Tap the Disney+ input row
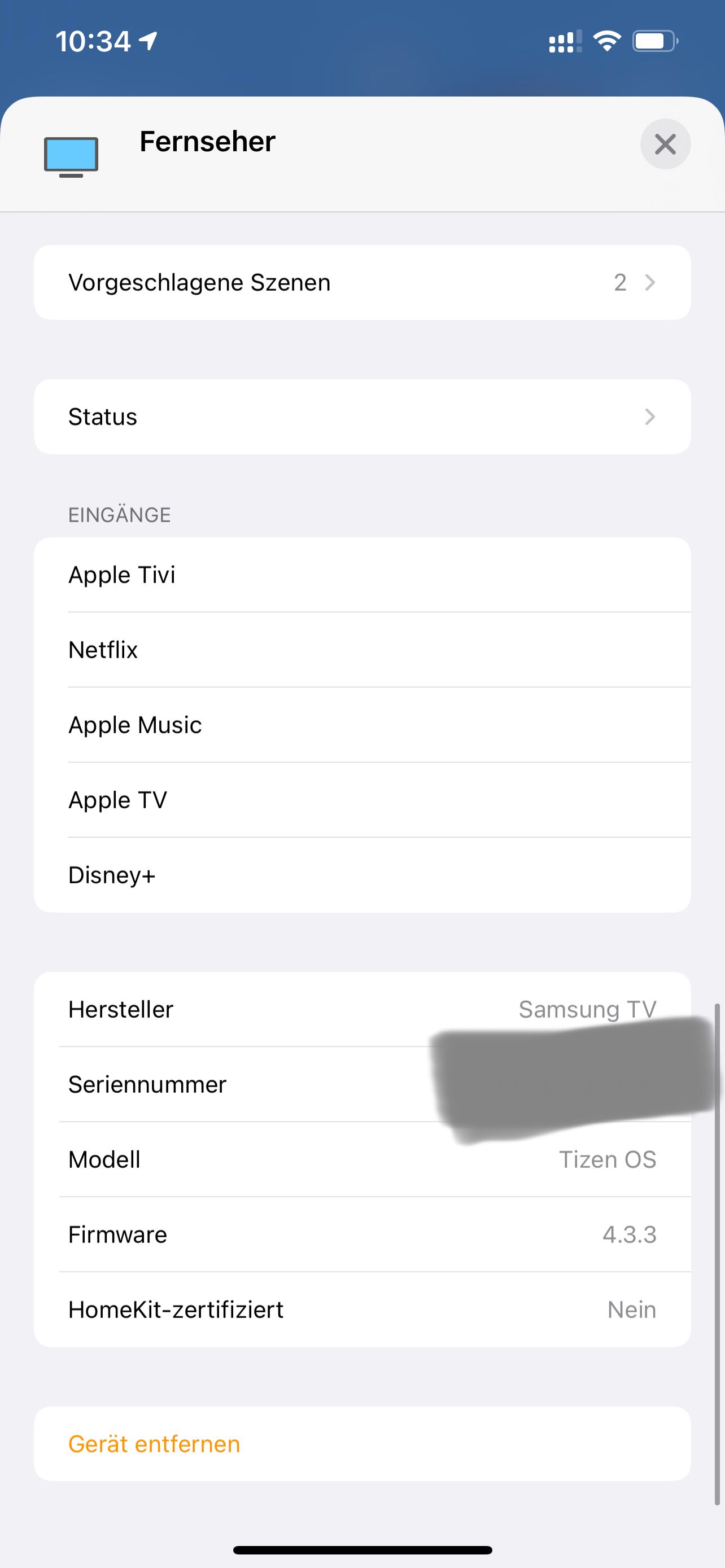The width and height of the screenshot is (725, 1568). point(361,875)
